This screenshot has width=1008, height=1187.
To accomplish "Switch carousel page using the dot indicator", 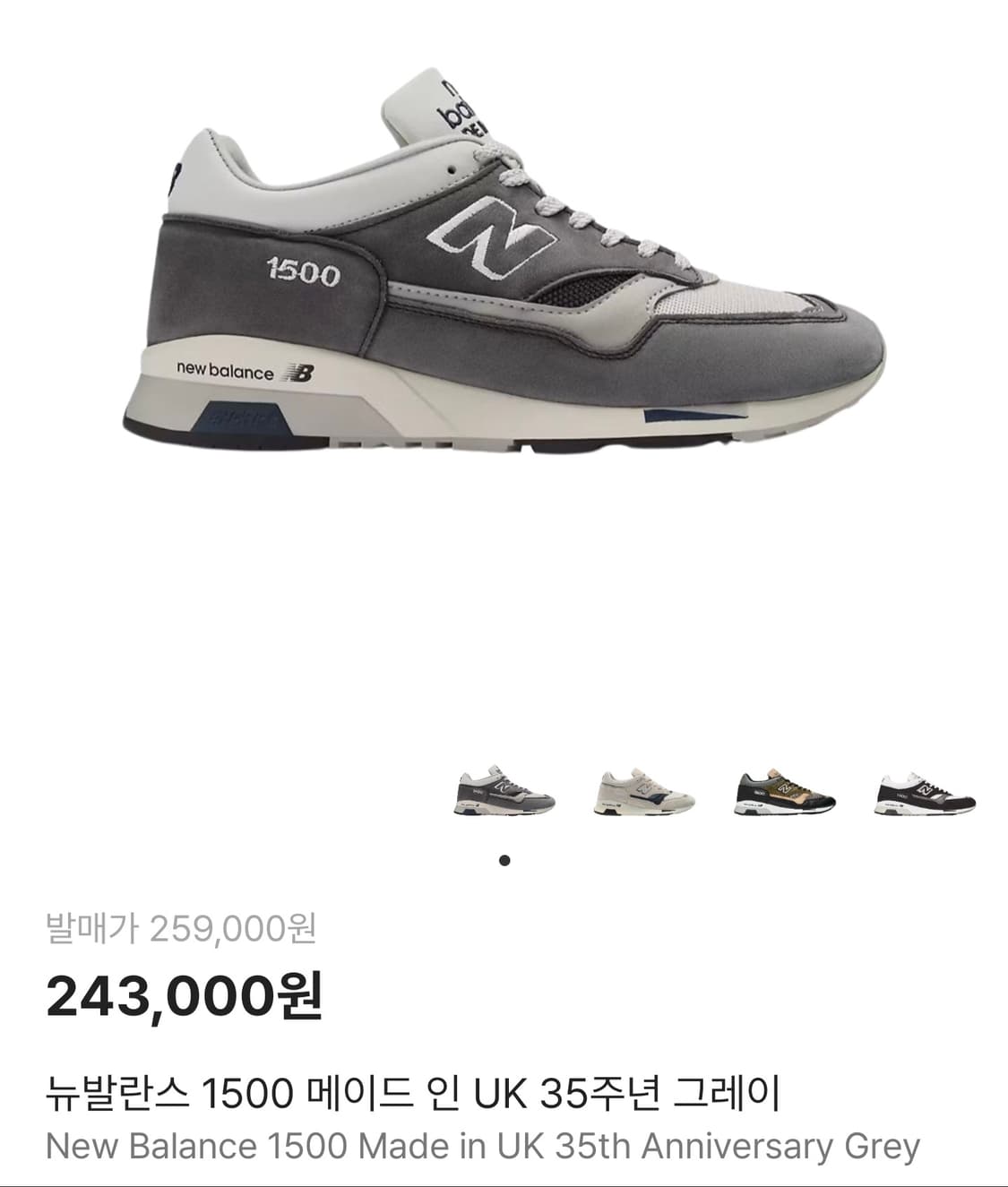I will pos(504,861).
